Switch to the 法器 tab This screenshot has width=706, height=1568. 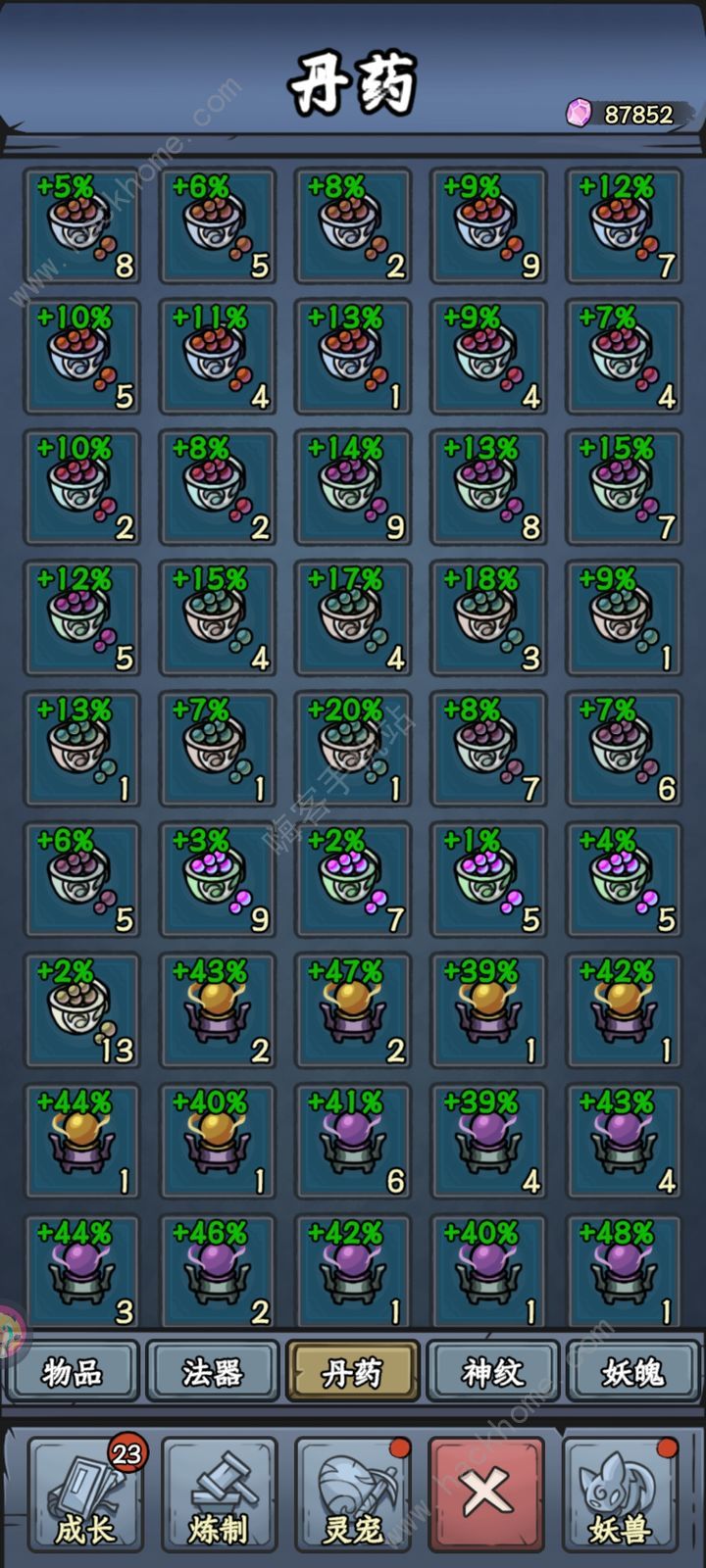pyautogui.click(x=212, y=1372)
